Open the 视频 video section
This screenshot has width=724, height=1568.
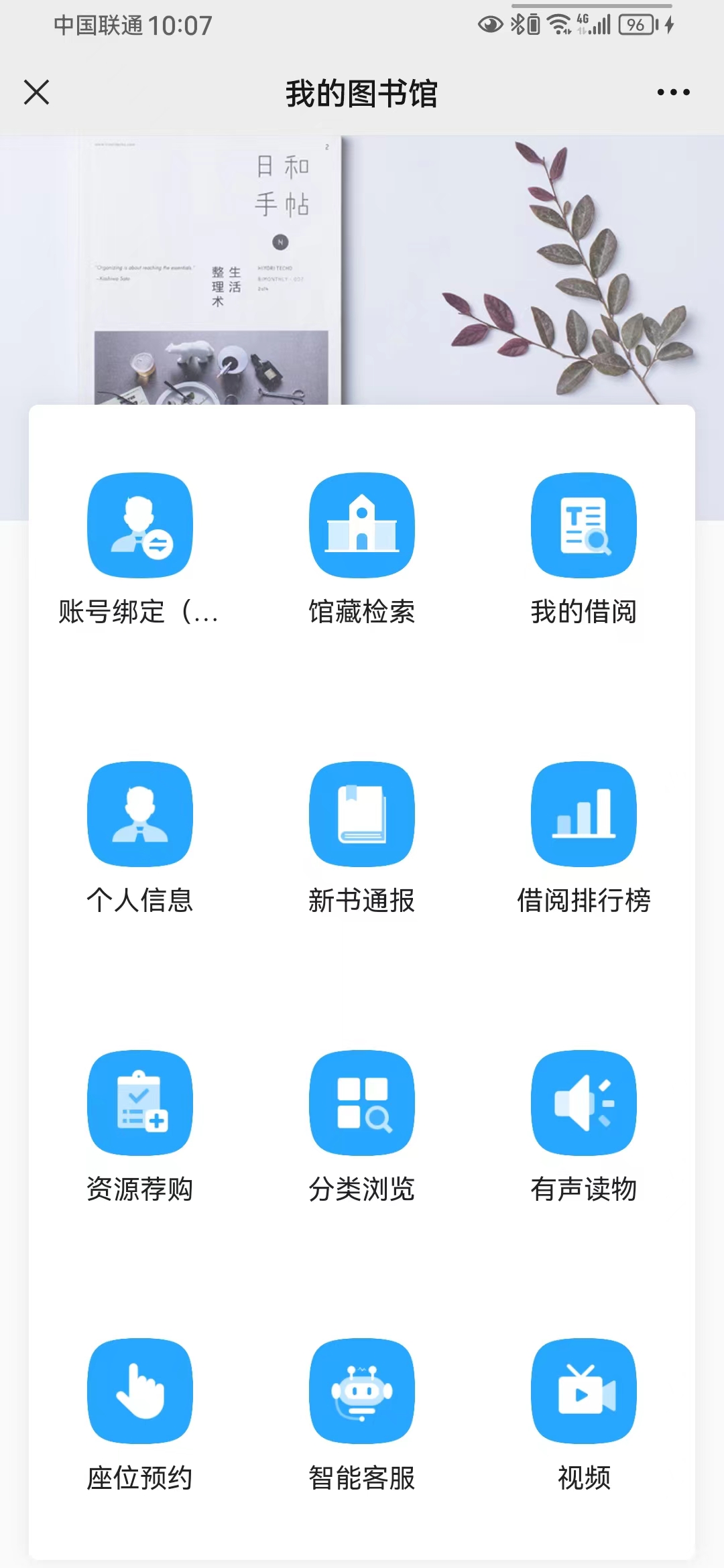coord(583,1391)
